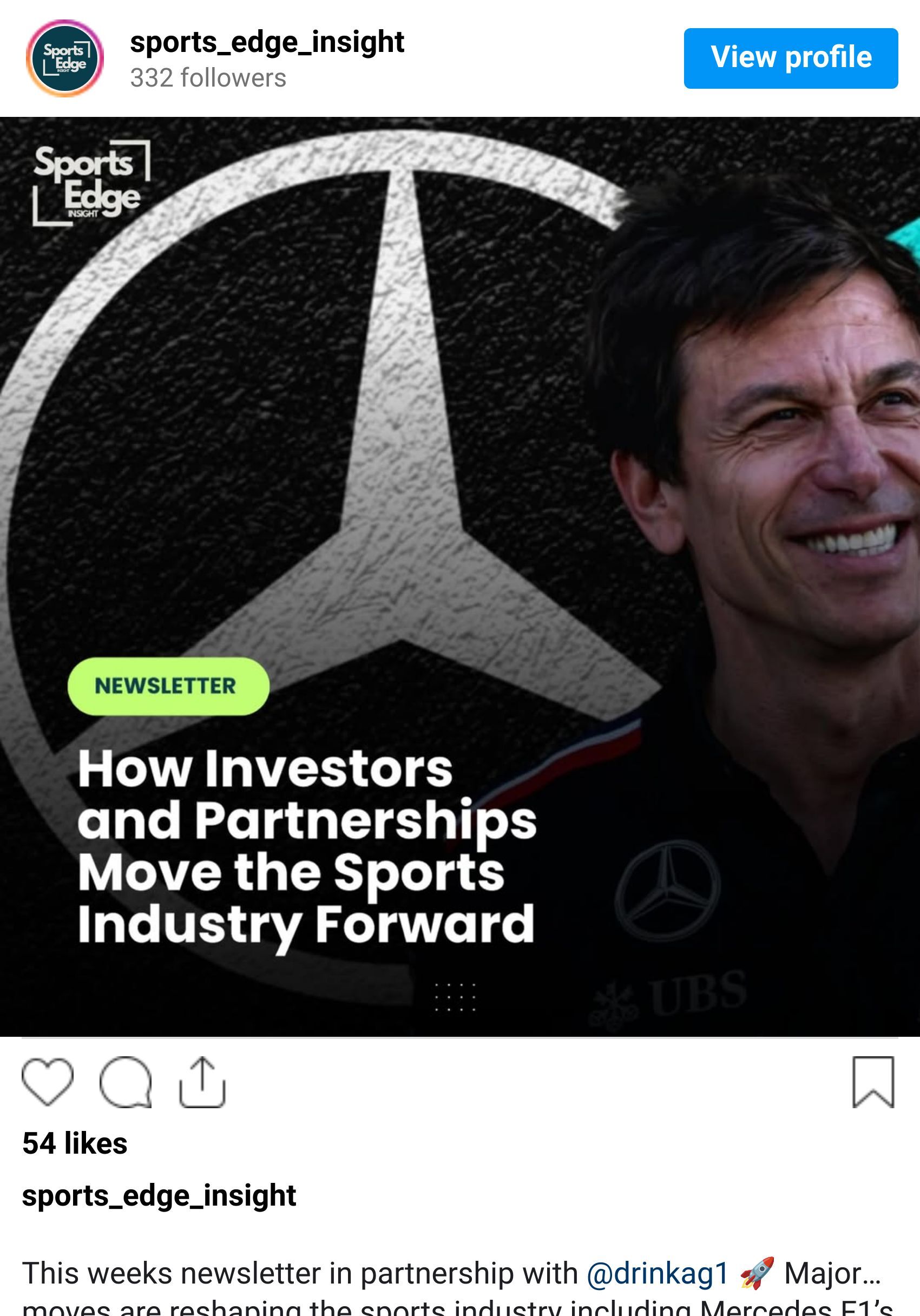920x1316 pixels.
Task: View the 54 likes list
Action: pos(75,1143)
